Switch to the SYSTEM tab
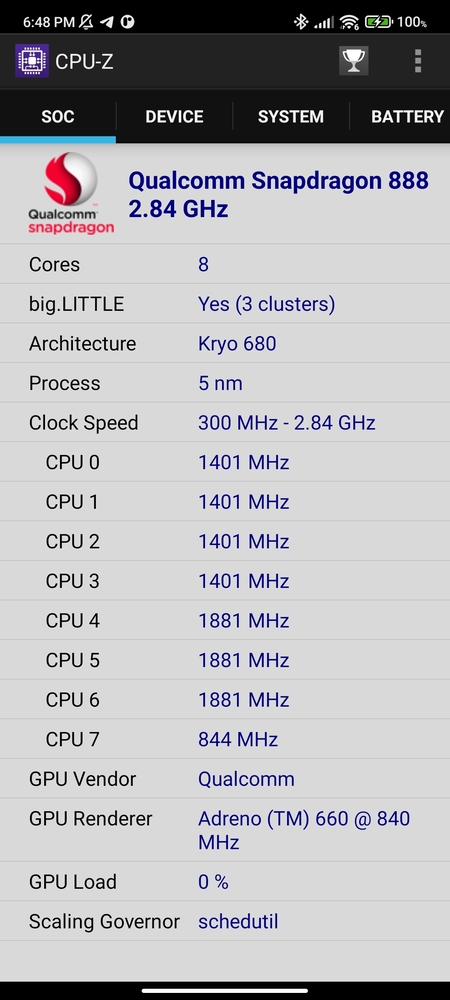Screen dimensions: 450x1000 291,117
